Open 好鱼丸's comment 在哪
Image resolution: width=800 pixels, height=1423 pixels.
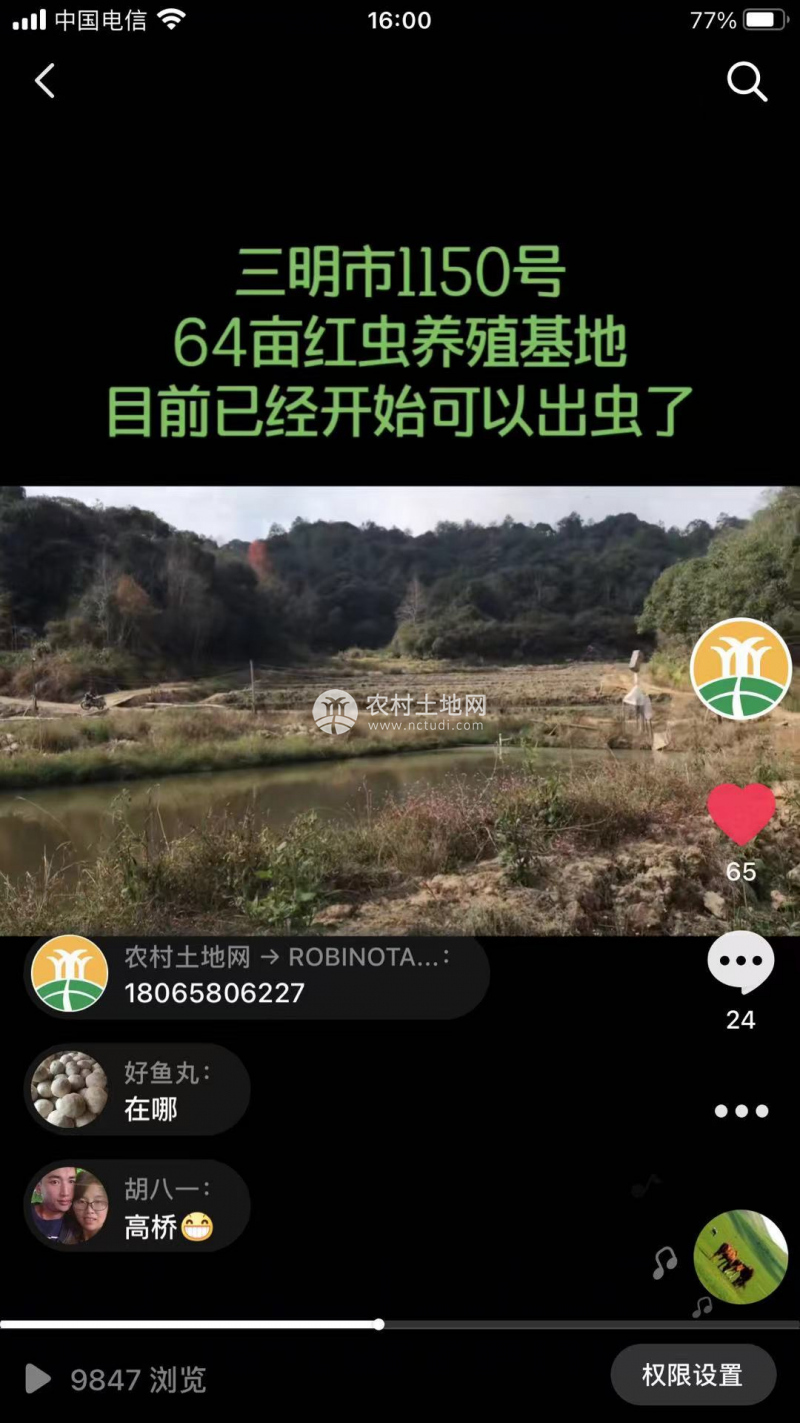(x=137, y=1091)
